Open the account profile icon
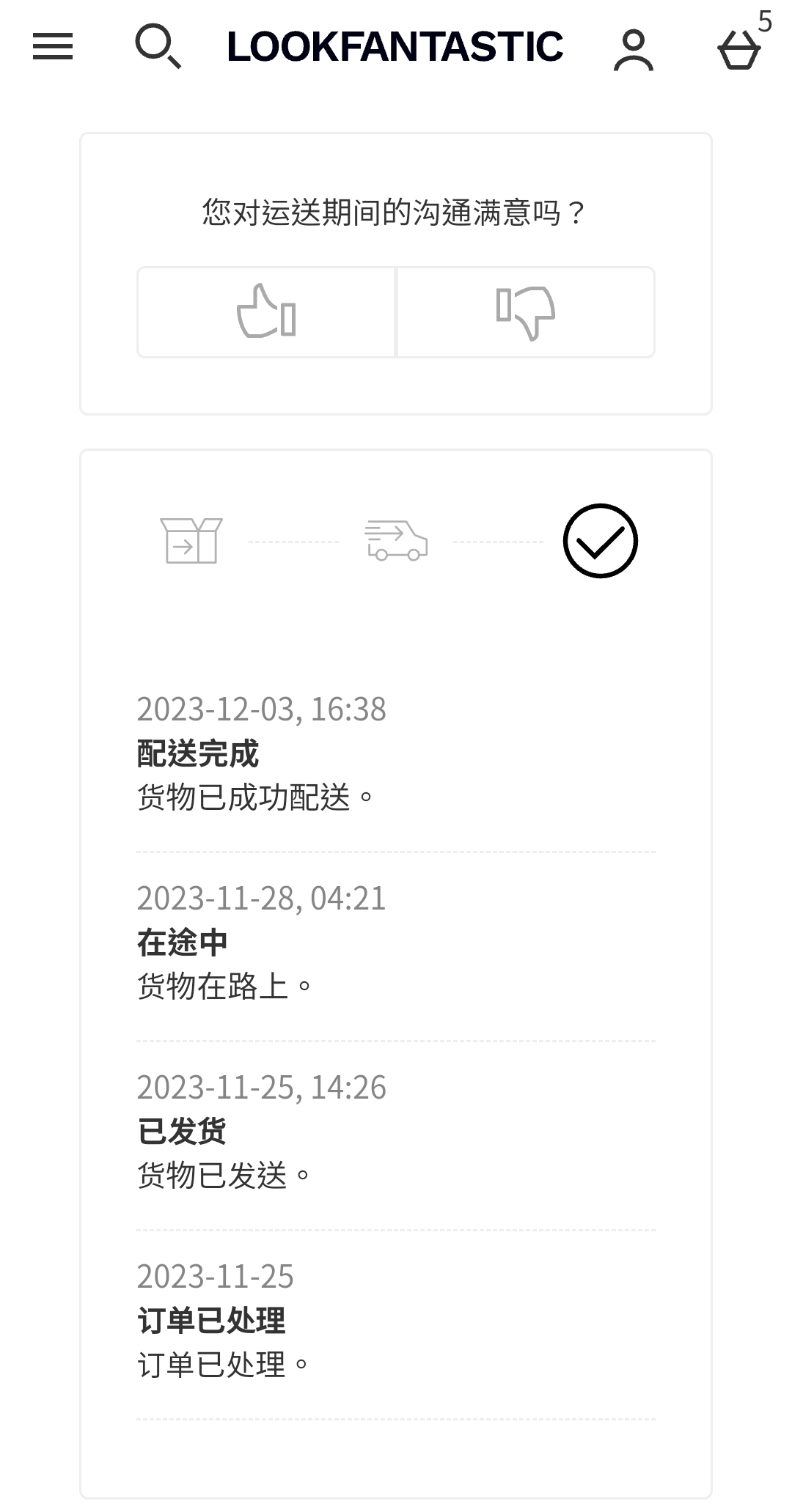 (634, 49)
